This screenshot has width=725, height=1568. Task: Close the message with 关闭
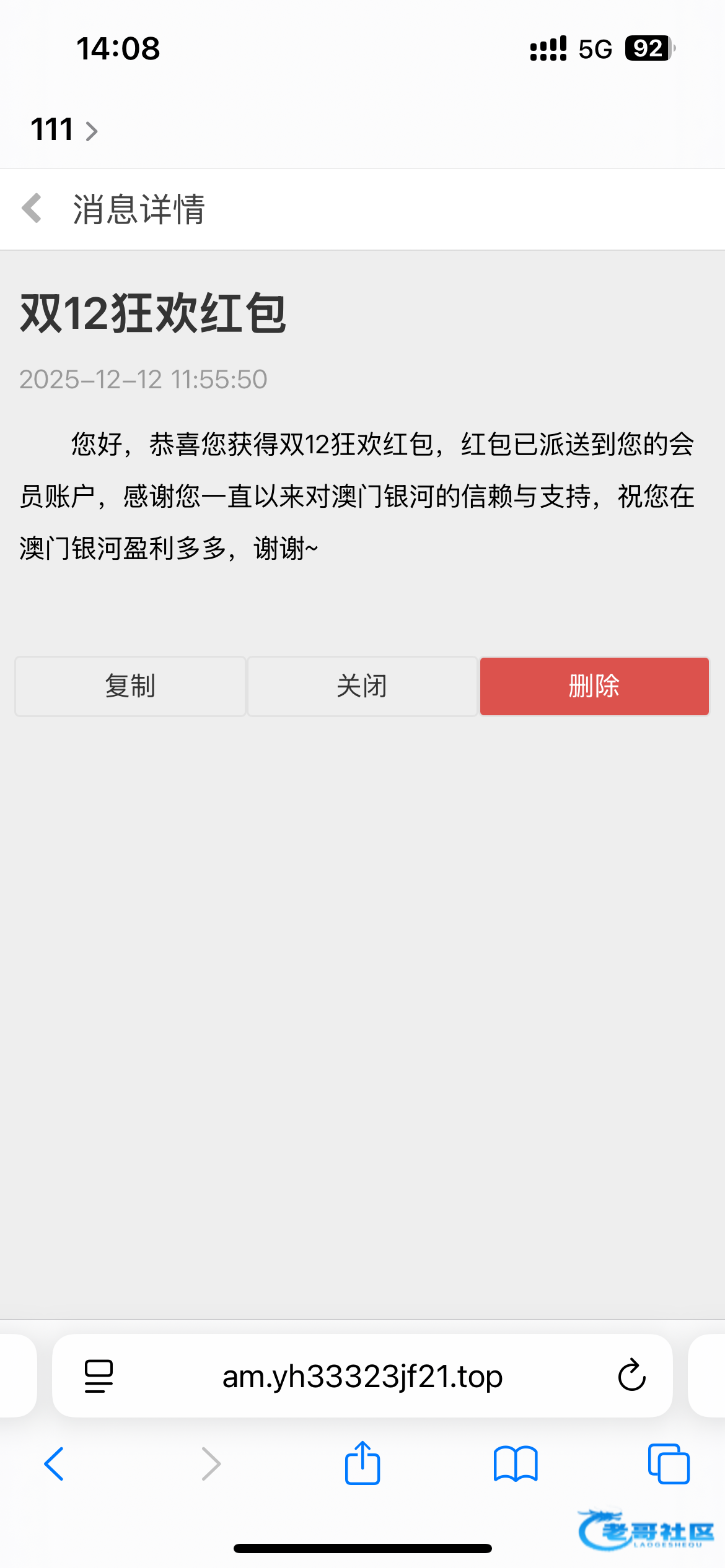click(362, 686)
